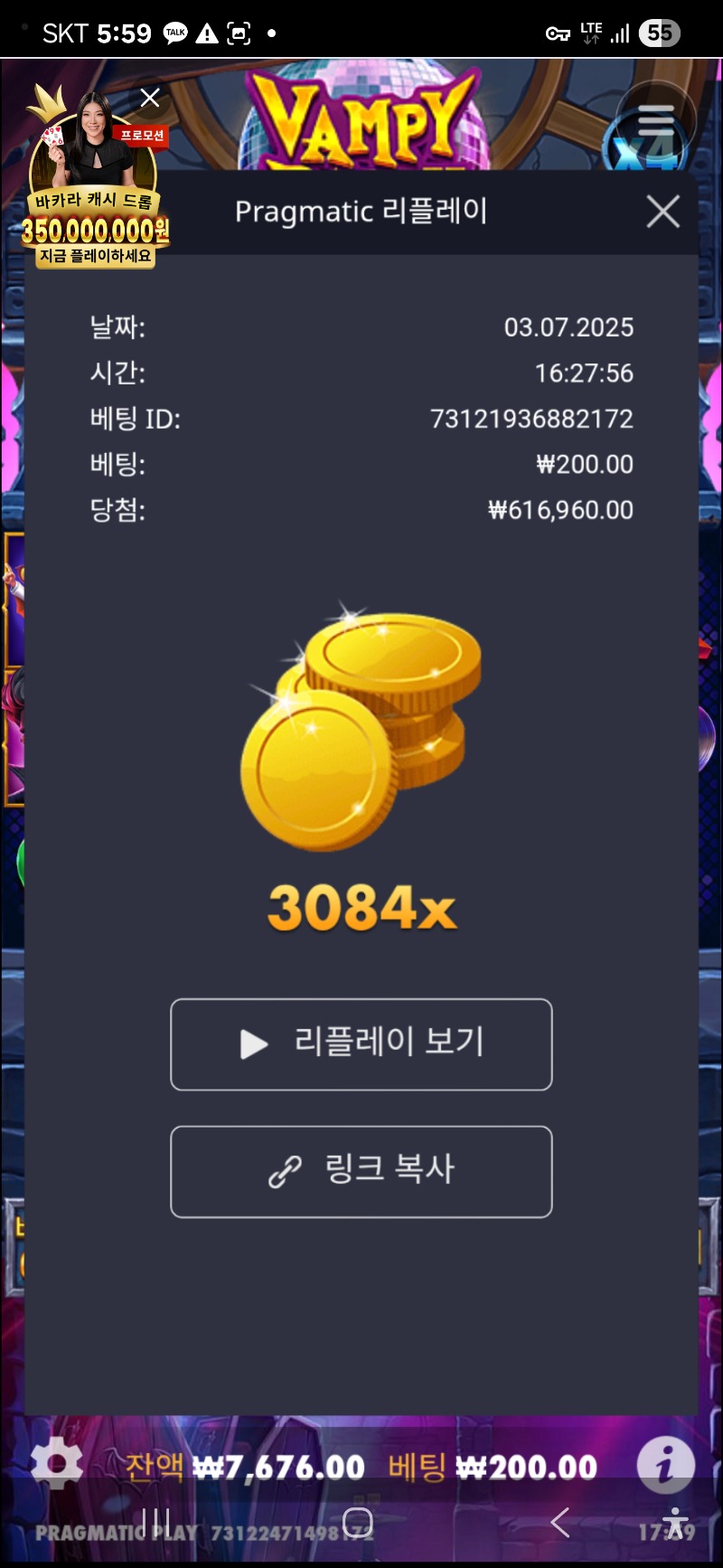Open the game hamburger menu

point(655,120)
